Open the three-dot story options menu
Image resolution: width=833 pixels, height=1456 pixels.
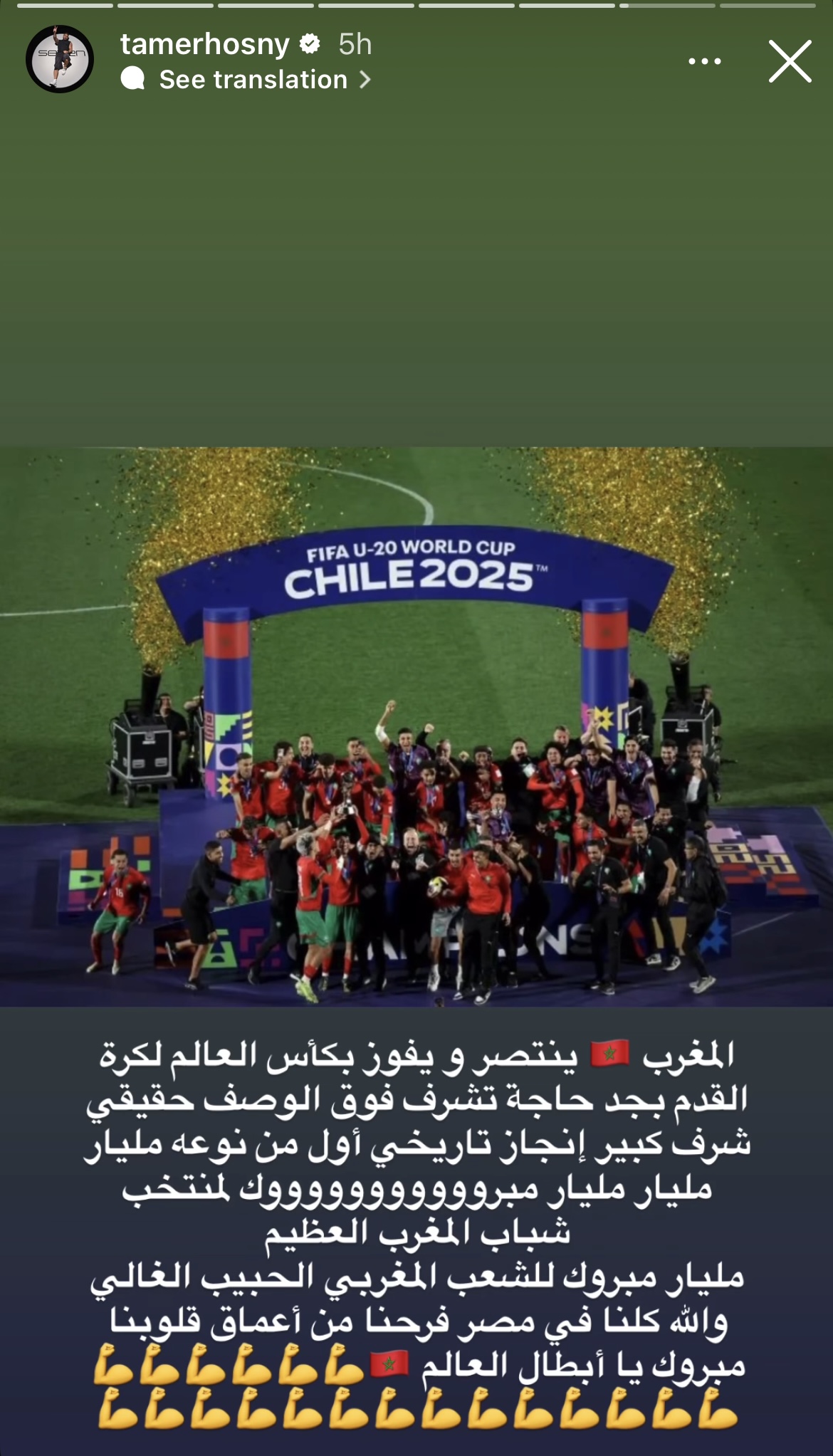704,61
